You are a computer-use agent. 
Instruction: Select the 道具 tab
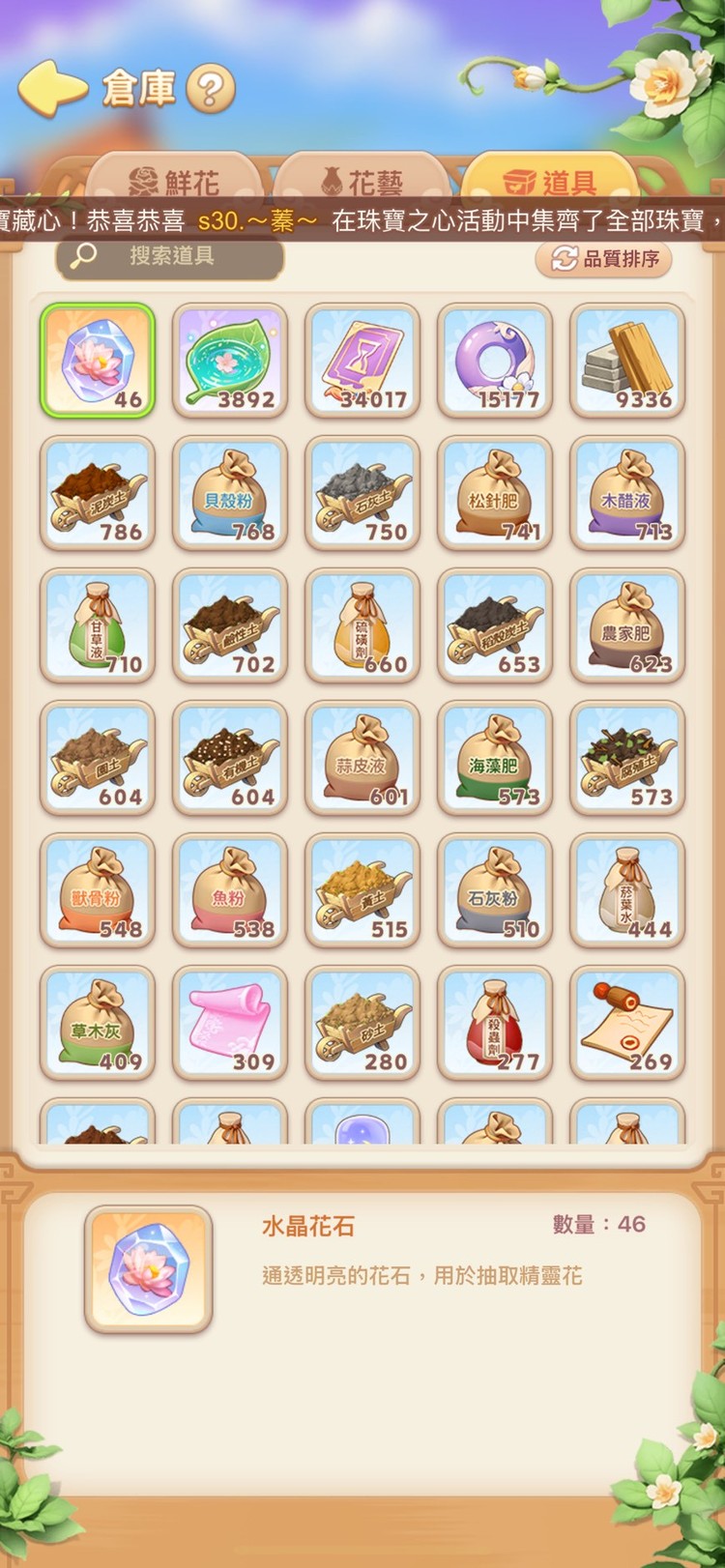pos(549,182)
